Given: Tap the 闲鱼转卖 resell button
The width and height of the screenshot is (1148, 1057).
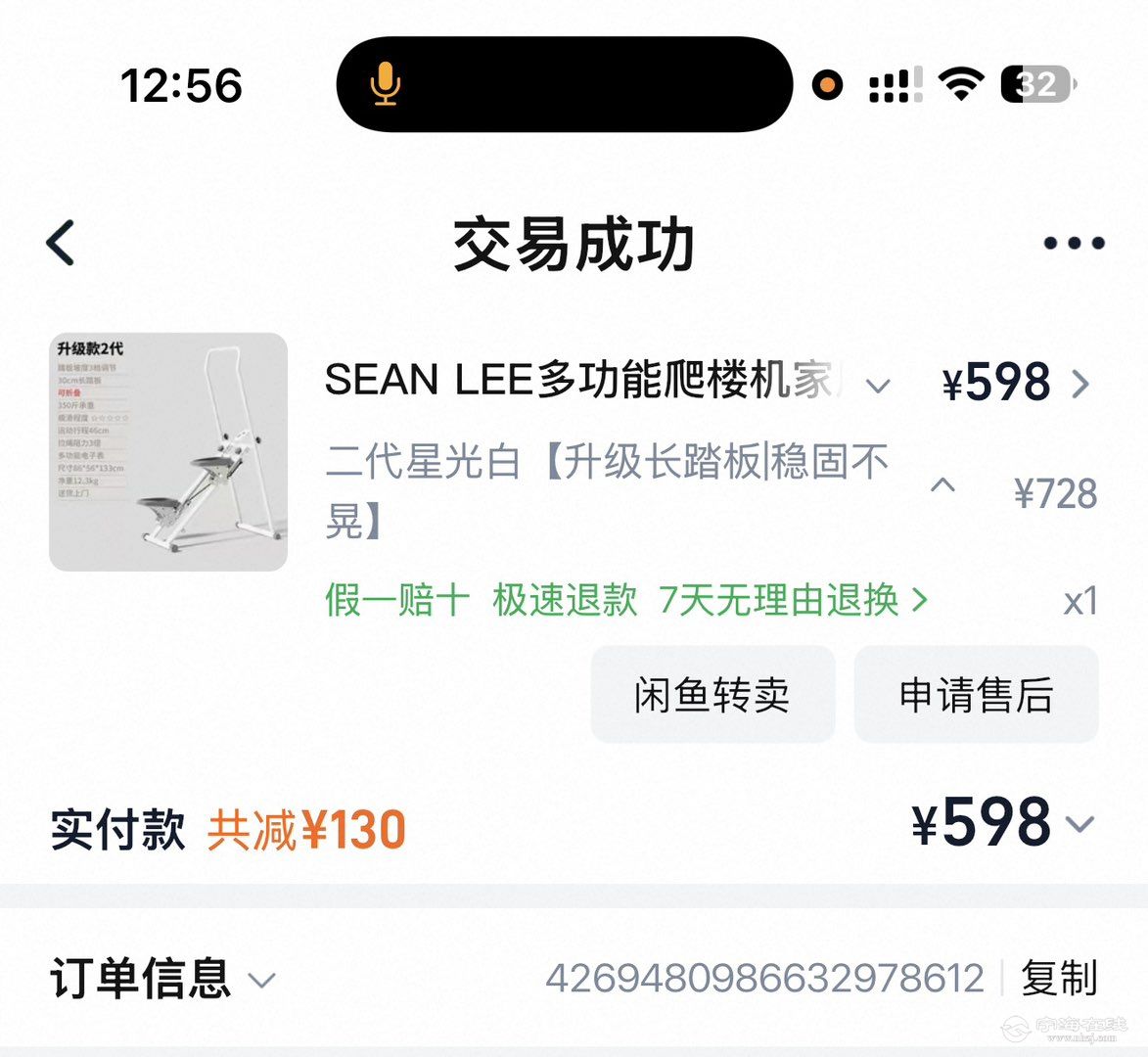Looking at the screenshot, I should [x=712, y=695].
